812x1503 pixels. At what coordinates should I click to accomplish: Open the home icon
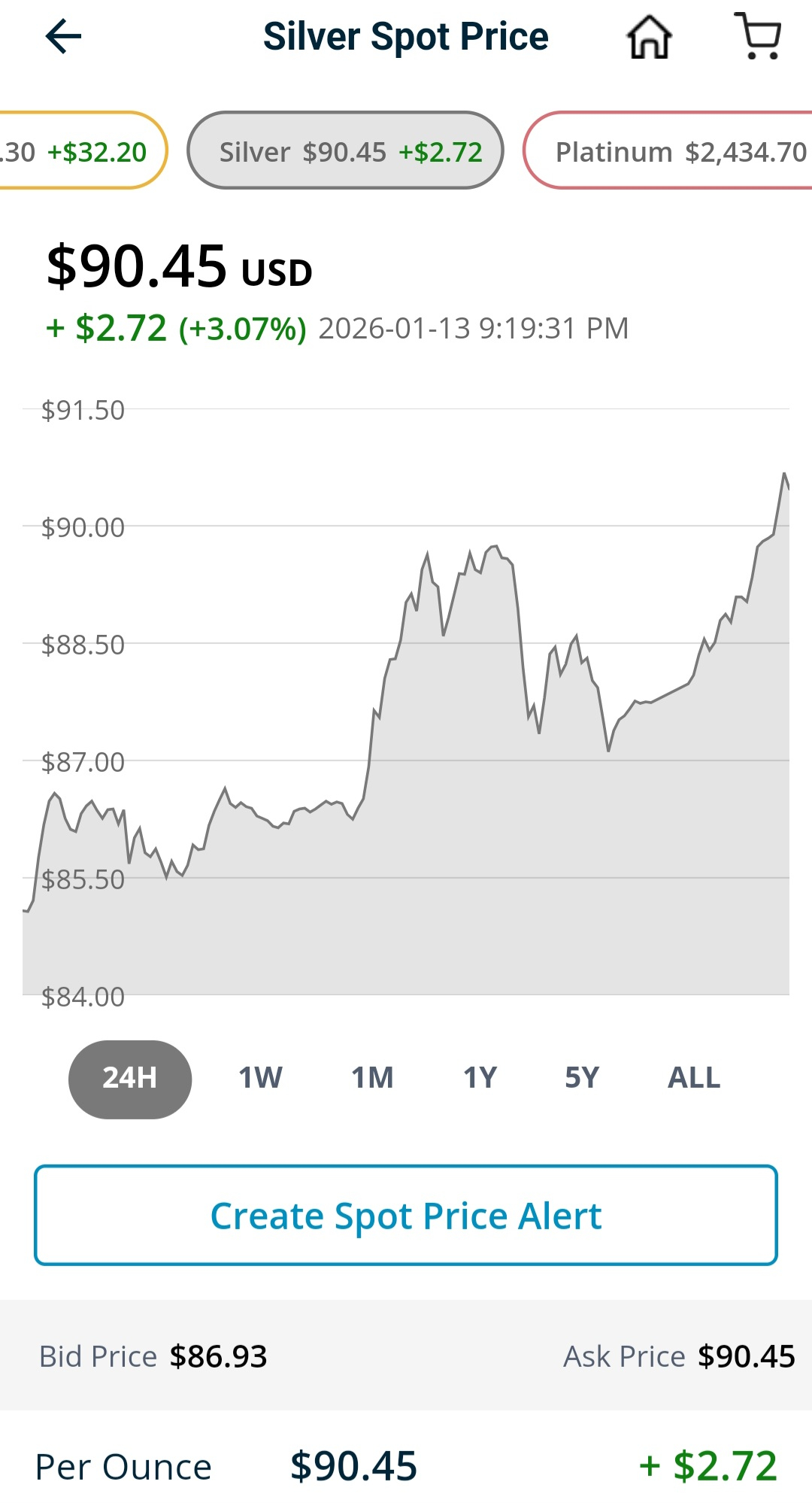[x=650, y=37]
